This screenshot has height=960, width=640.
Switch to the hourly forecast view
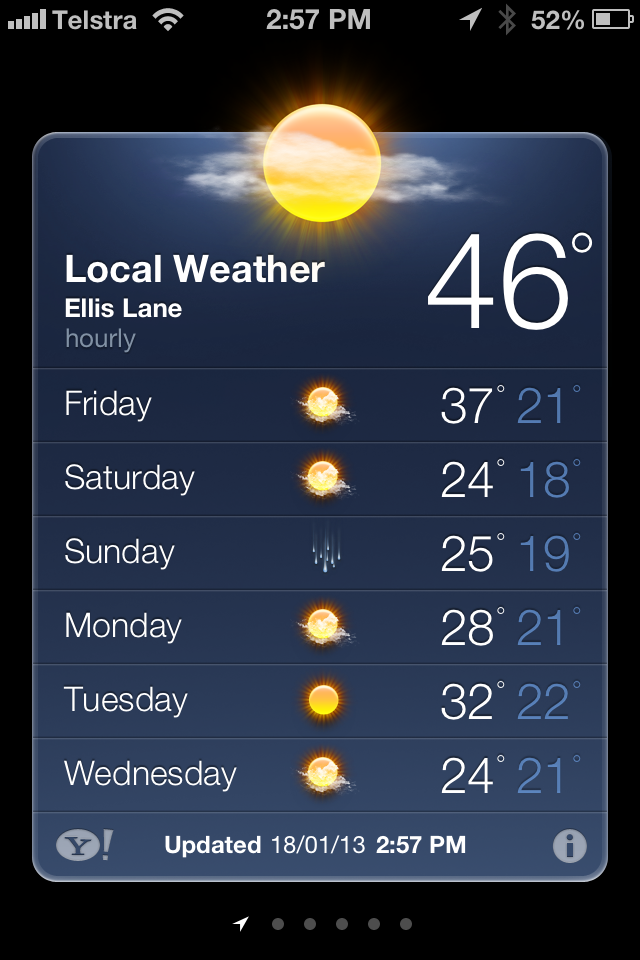click(x=100, y=339)
